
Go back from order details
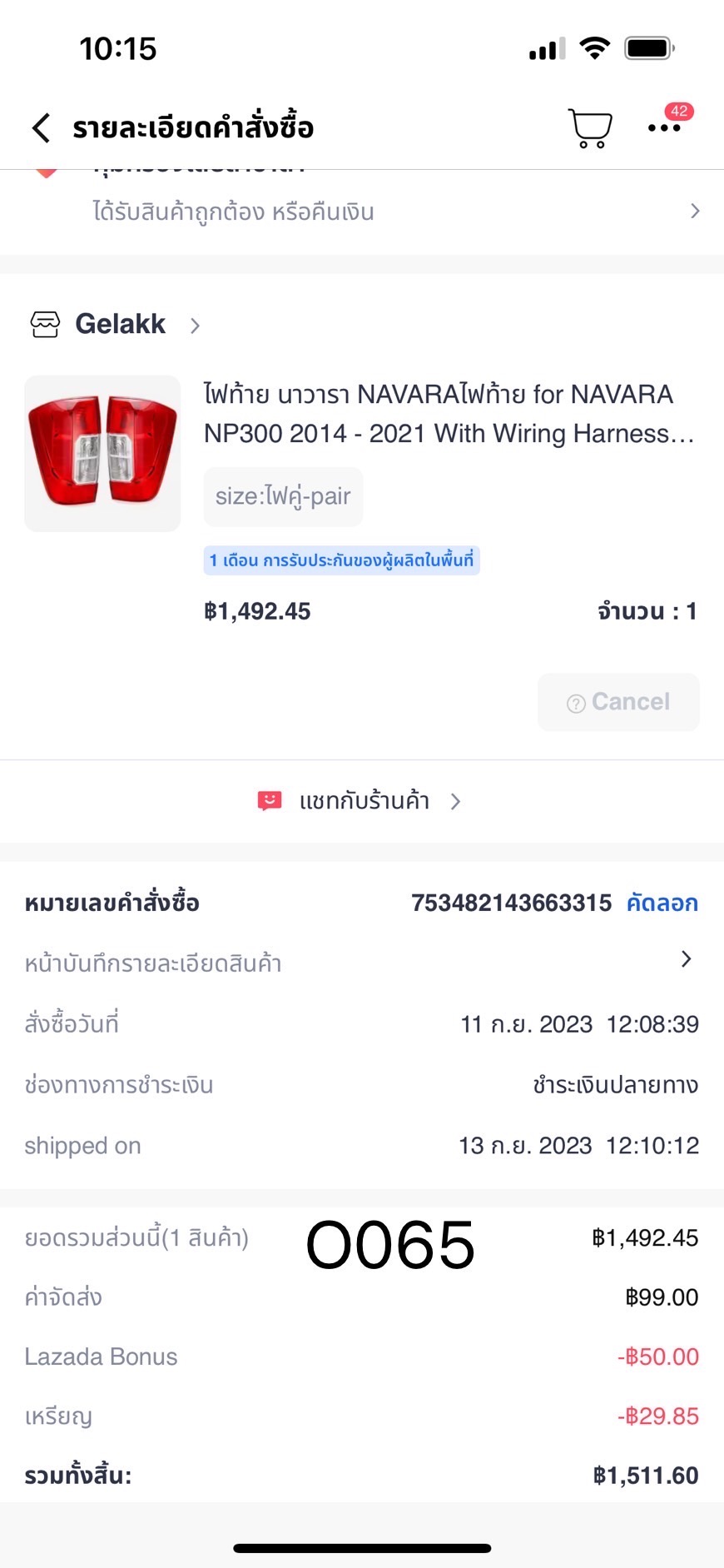(42, 128)
